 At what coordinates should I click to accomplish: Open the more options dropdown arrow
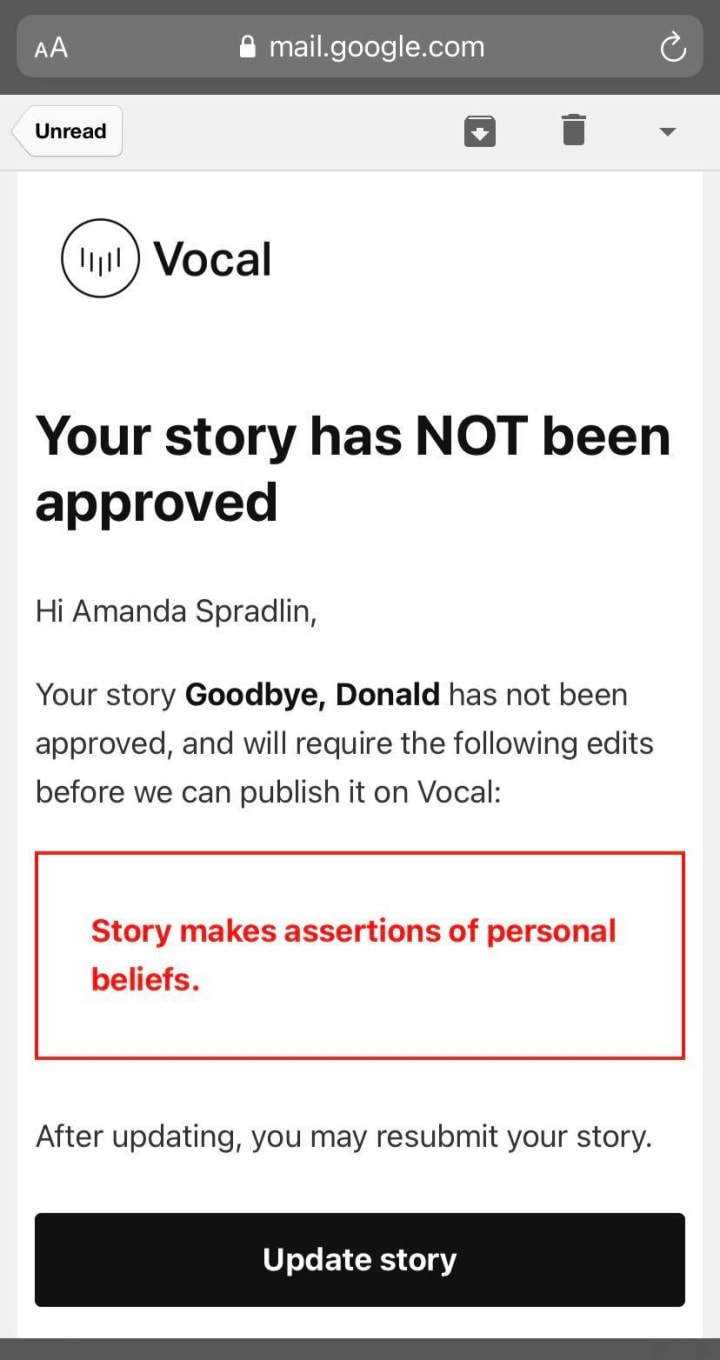click(668, 131)
